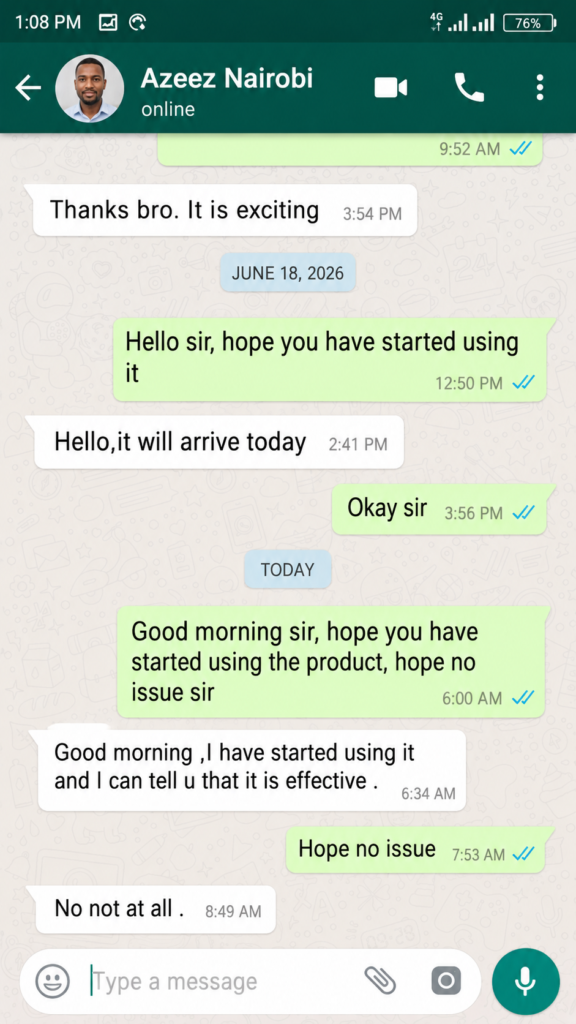Tap the Type a message field

[222, 981]
